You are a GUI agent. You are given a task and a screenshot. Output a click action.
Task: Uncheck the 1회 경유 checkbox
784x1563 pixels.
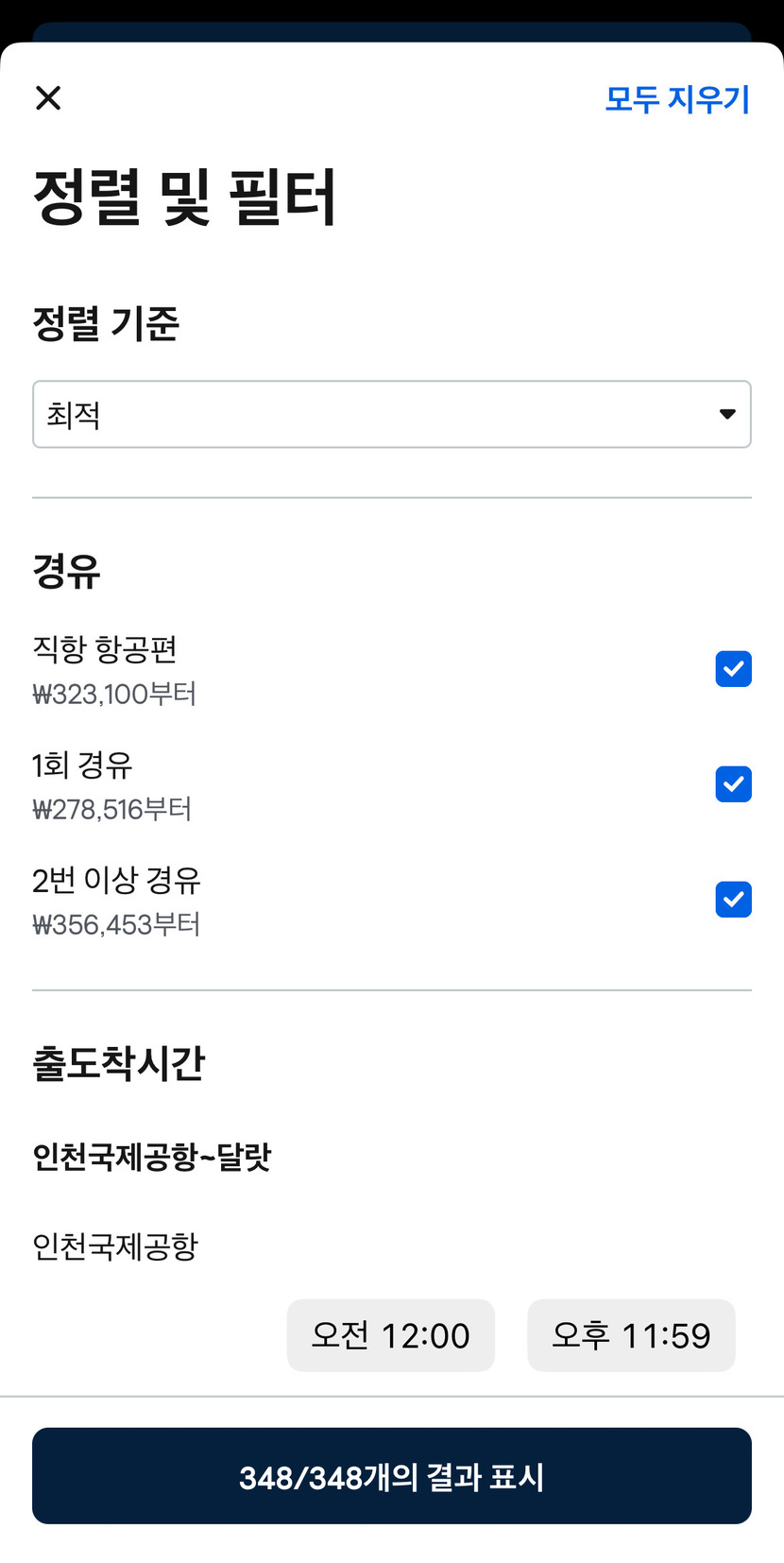pos(733,784)
